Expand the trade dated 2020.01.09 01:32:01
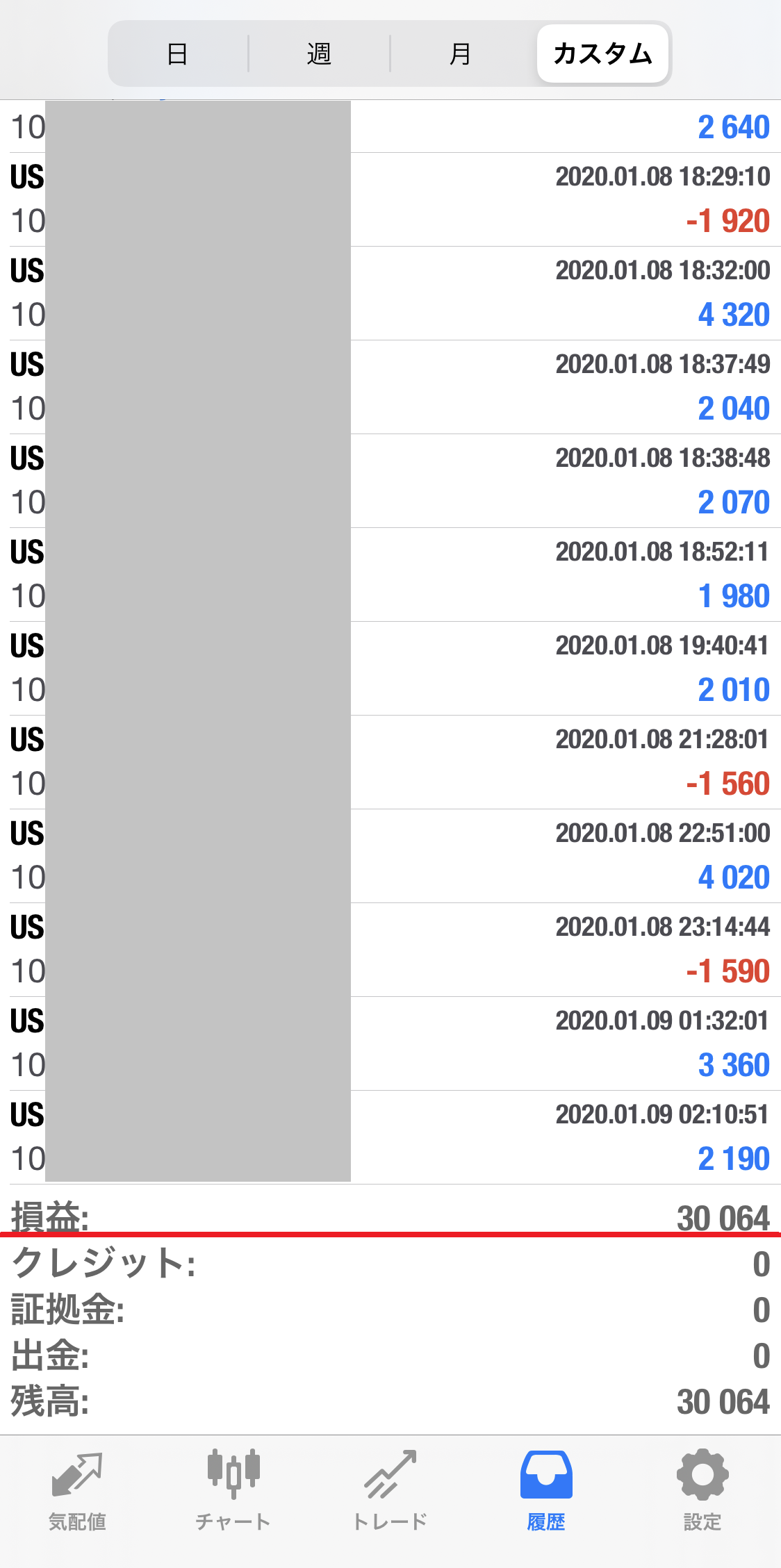Viewport: 781px width, 1568px height. (390, 1043)
